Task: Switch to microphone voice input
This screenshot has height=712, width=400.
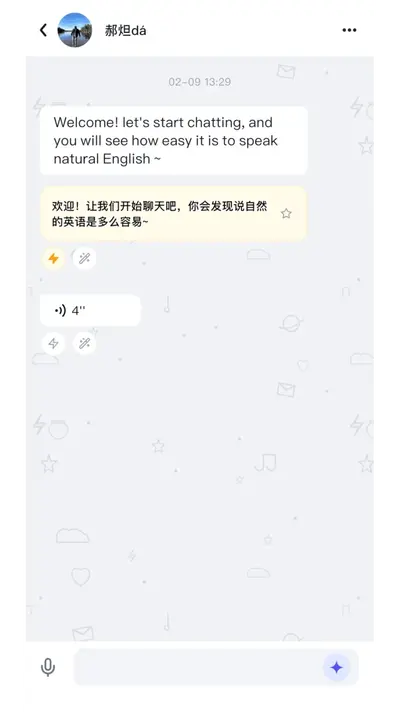Action: (x=48, y=667)
